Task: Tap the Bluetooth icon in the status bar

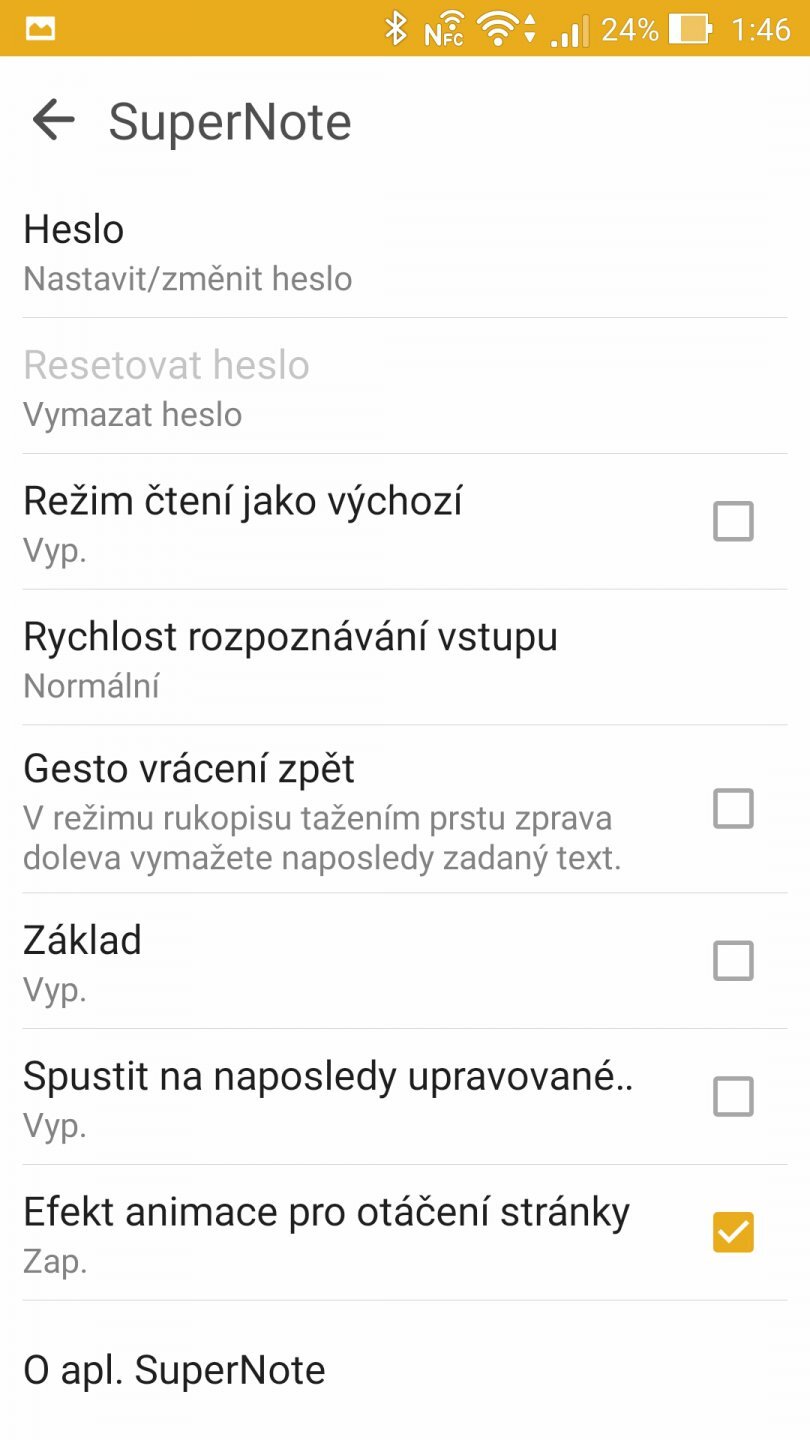Action: [x=396, y=29]
